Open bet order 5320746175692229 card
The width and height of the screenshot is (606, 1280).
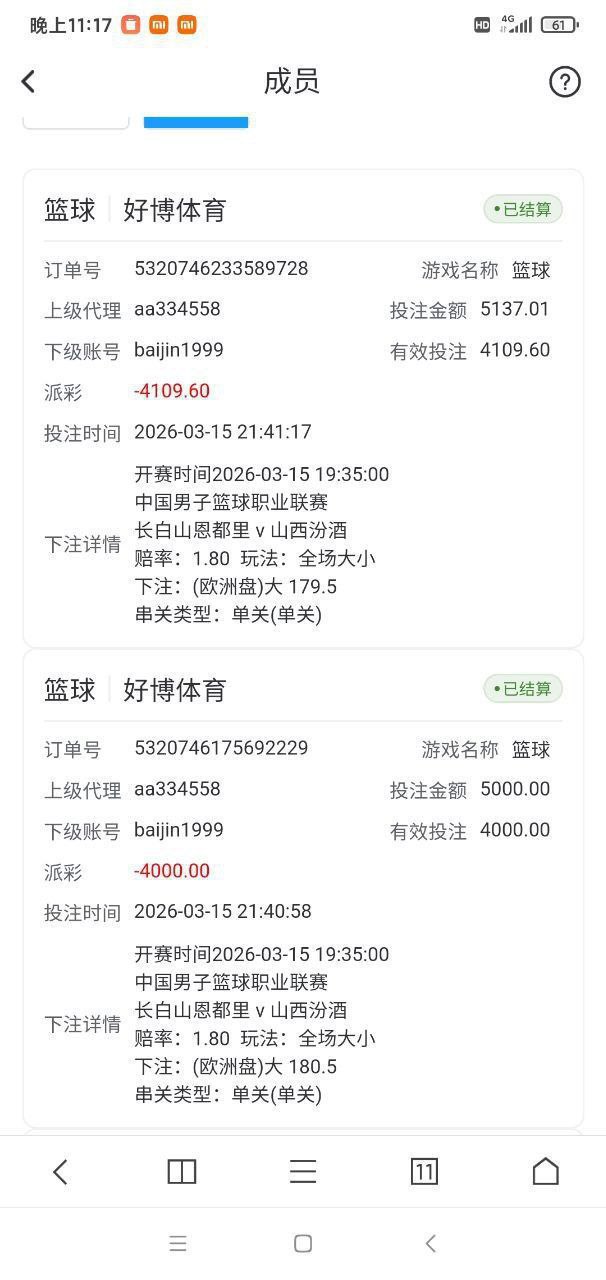click(303, 889)
